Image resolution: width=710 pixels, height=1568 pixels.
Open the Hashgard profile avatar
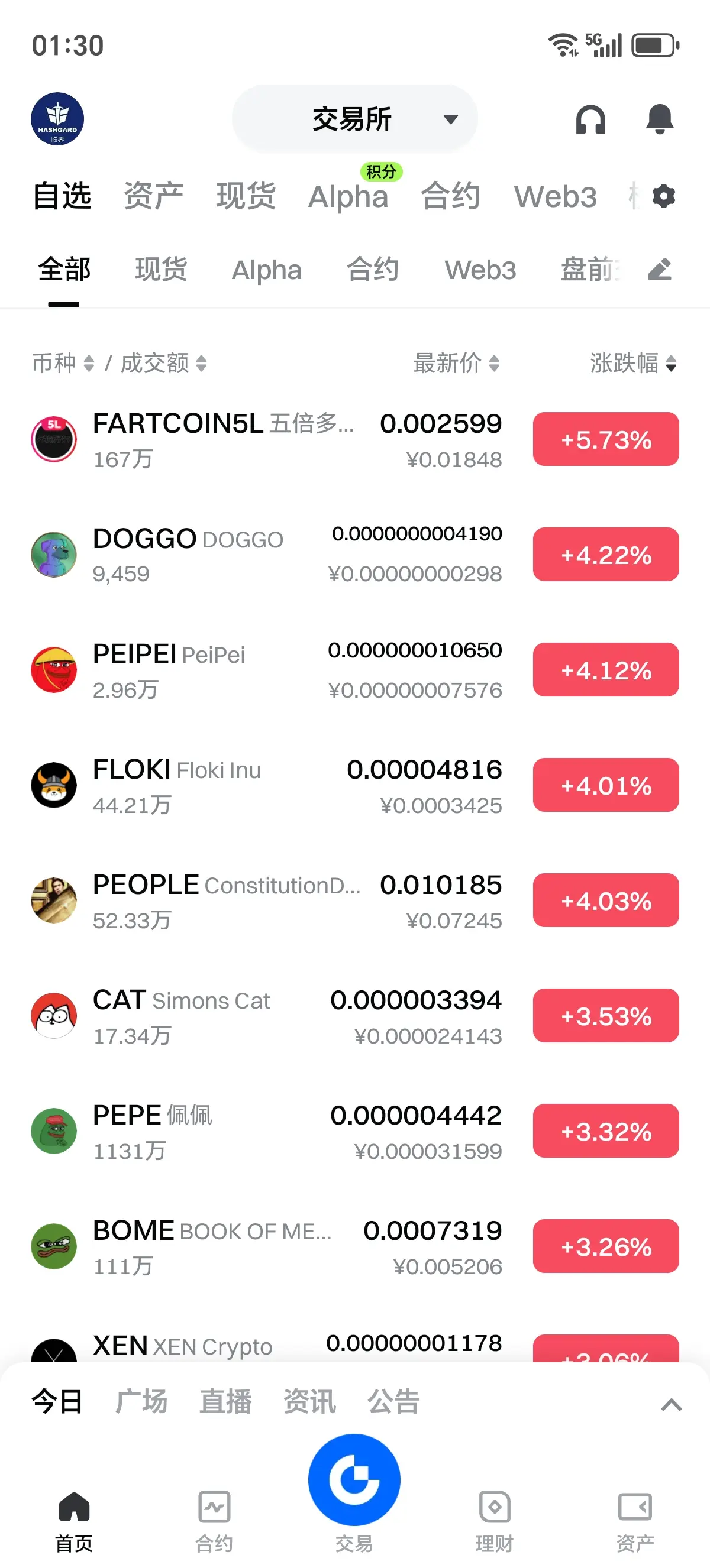[x=57, y=119]
